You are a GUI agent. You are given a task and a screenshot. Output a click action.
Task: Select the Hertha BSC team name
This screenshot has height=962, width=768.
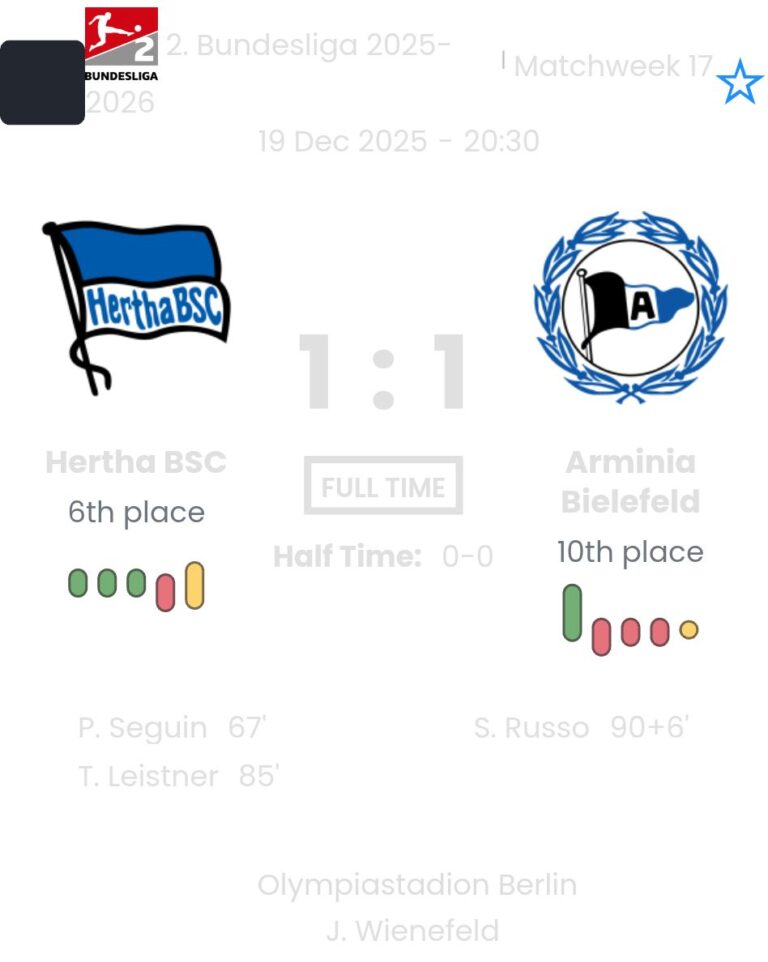136,462
